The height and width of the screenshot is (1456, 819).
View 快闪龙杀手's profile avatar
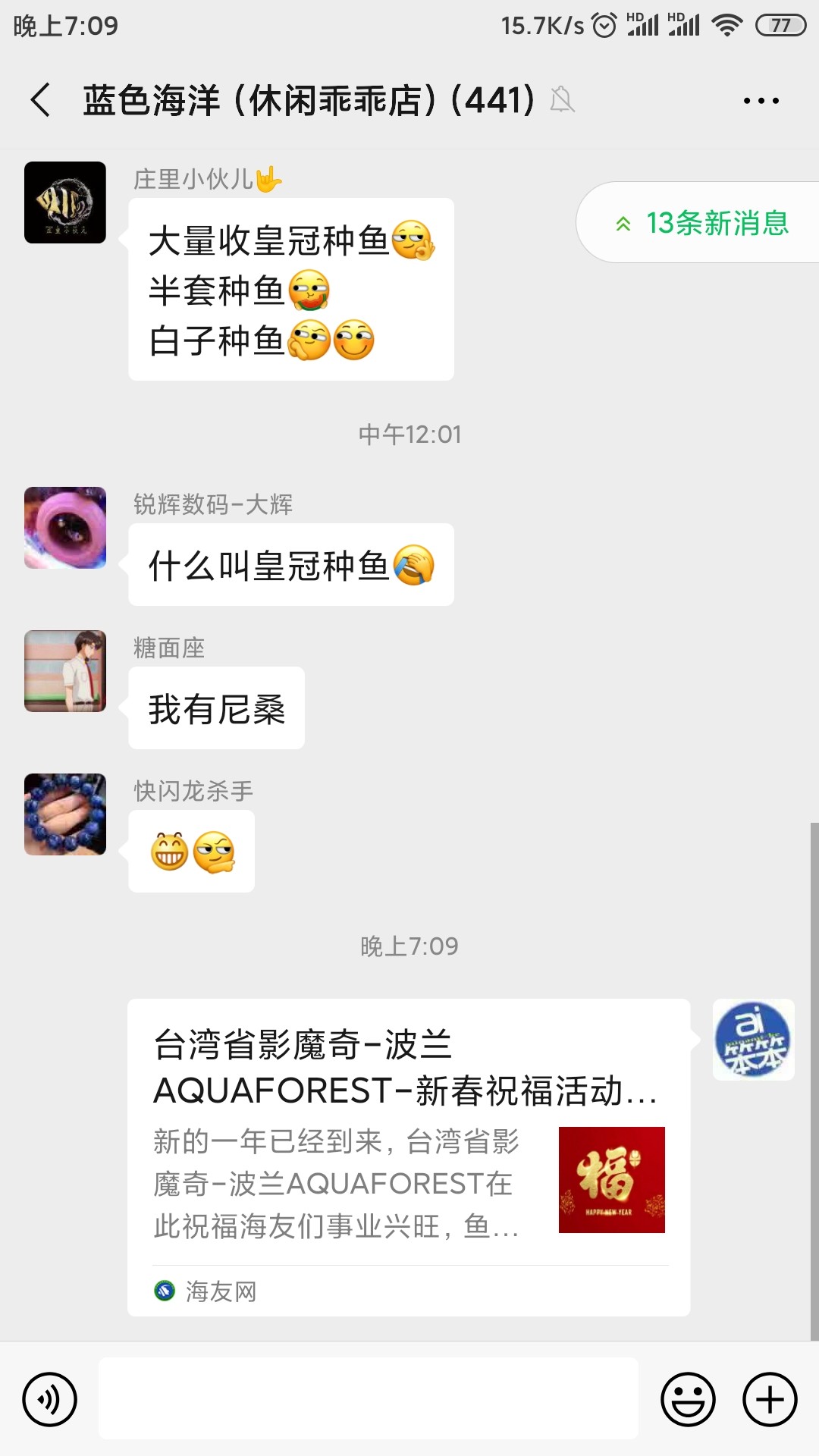click(65, 814)
